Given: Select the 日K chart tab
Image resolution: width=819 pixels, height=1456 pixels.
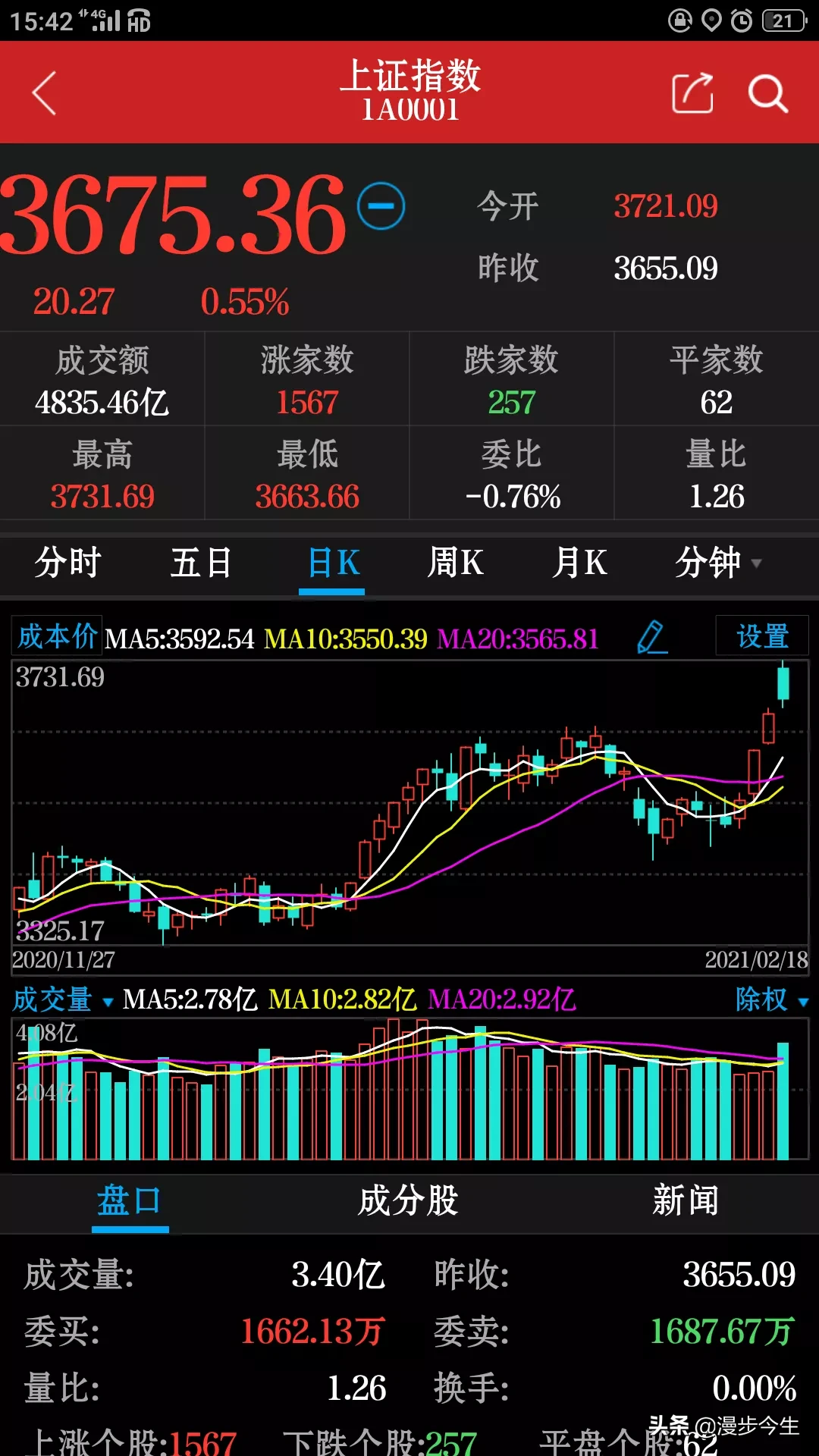Looking at the screenshot, I should (x=333, y=563).
